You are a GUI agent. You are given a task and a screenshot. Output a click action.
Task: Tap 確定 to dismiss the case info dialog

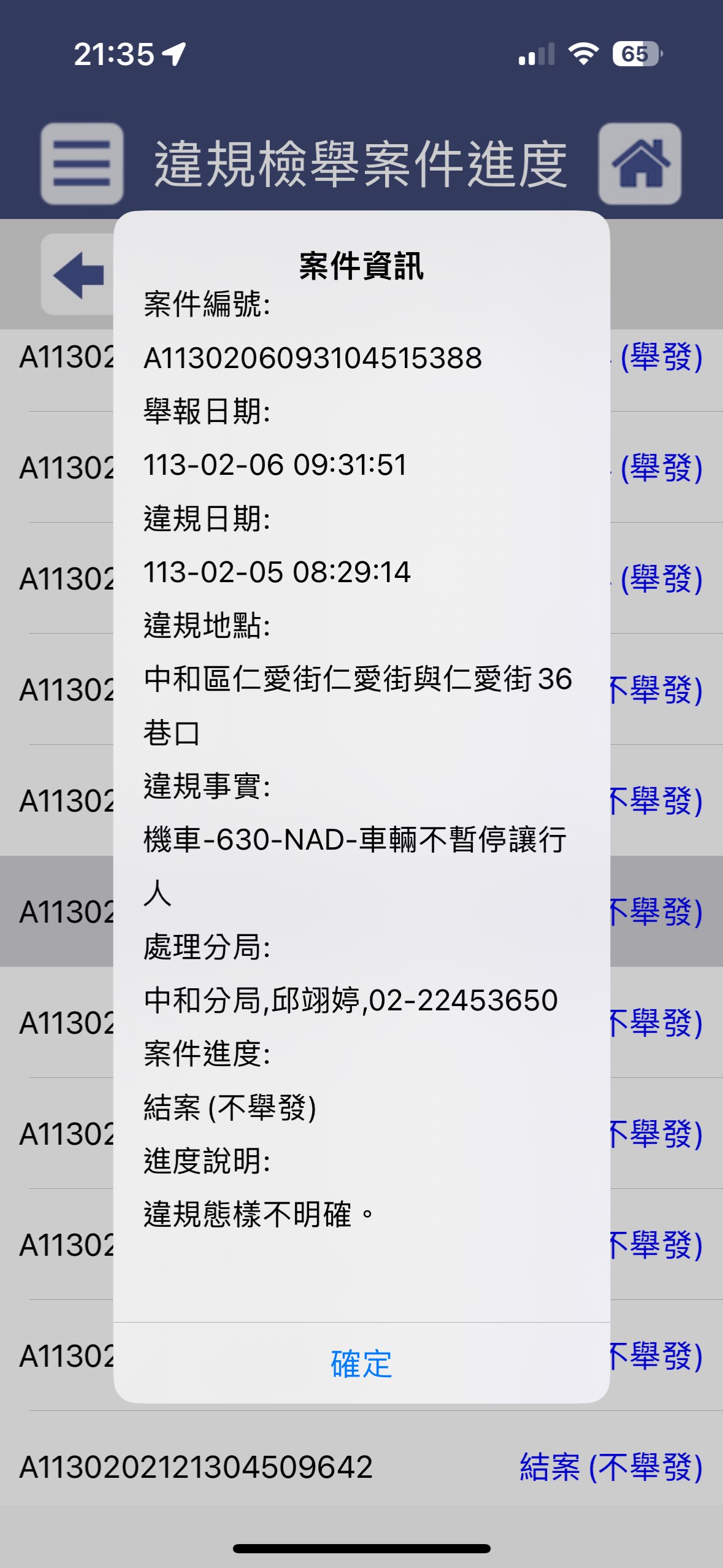[x=361, y=1364]
